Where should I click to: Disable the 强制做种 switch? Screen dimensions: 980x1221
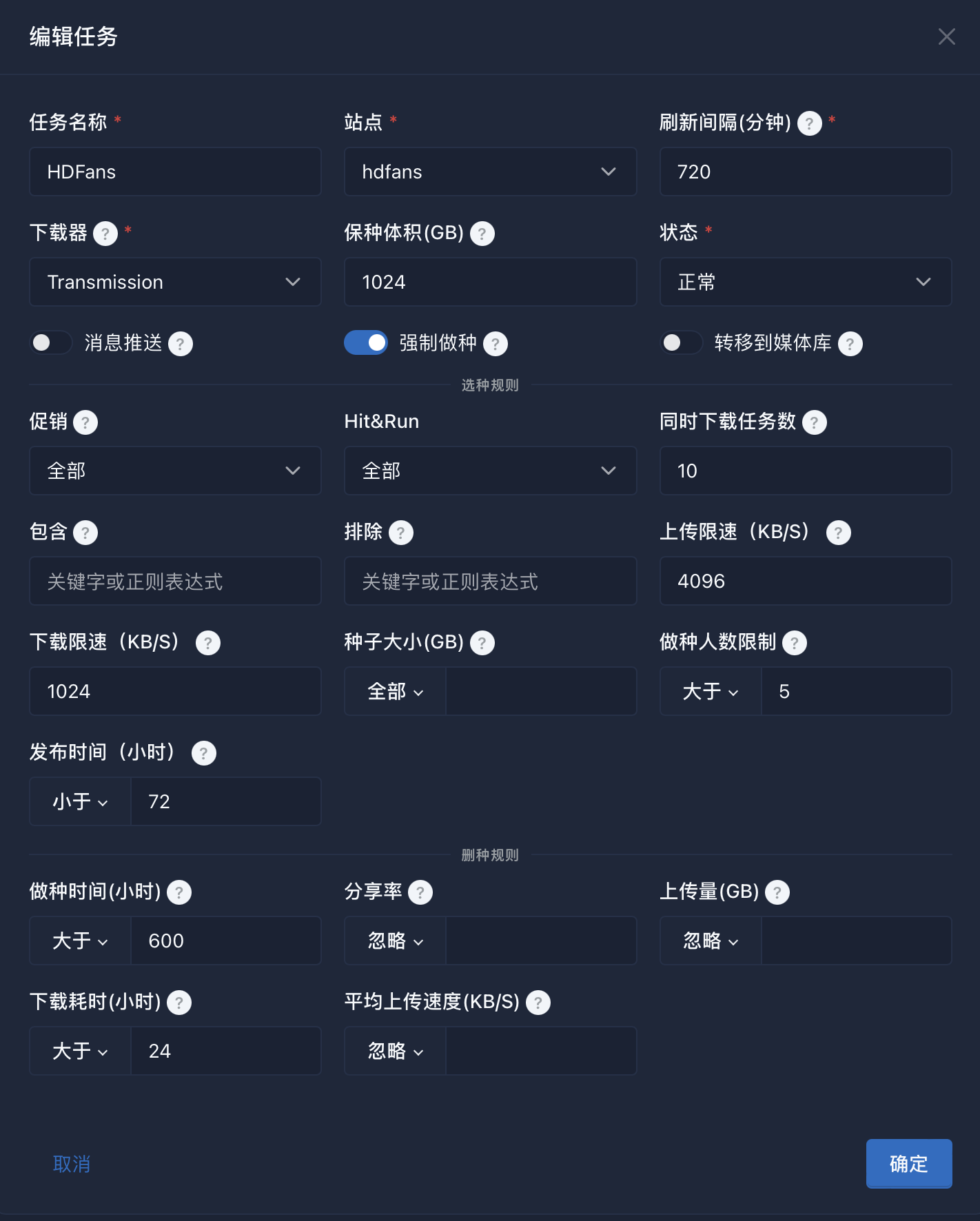pos(366,342)
